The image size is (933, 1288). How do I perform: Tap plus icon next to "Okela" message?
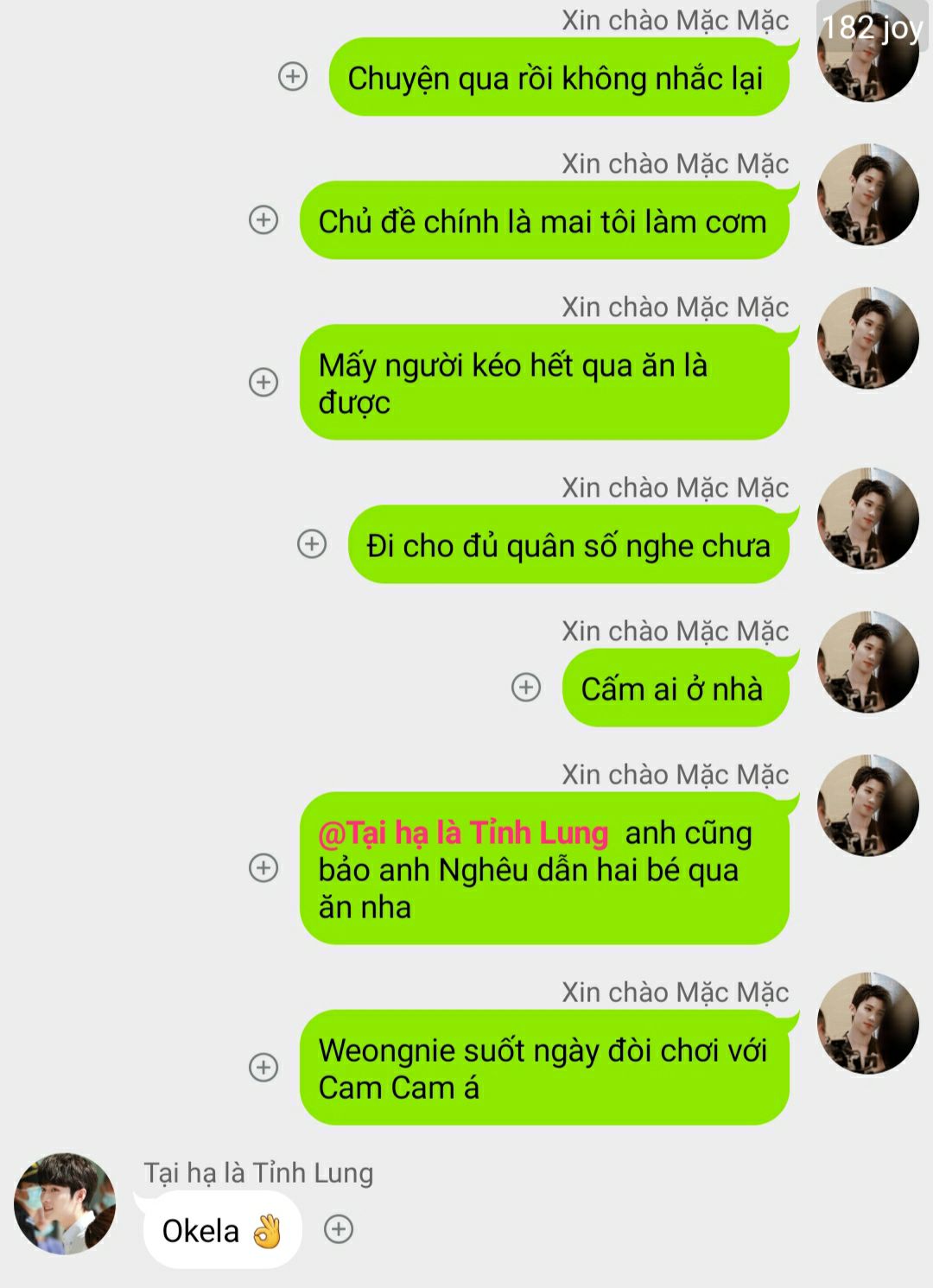(339, 1228)
